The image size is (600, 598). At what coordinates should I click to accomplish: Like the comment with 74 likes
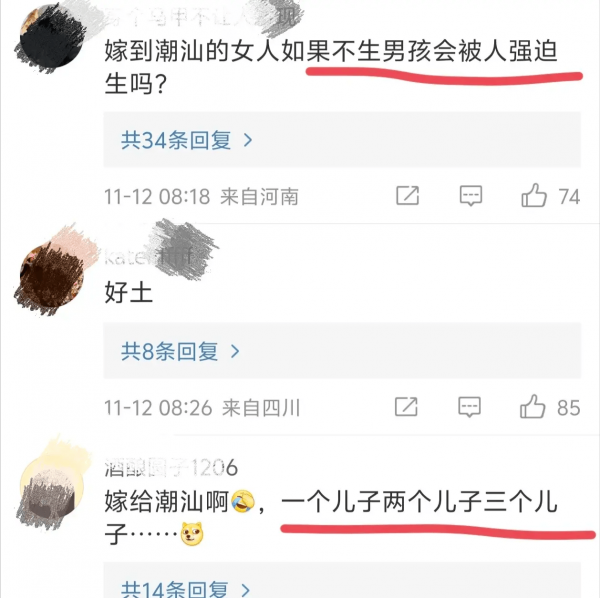point(535,196)
